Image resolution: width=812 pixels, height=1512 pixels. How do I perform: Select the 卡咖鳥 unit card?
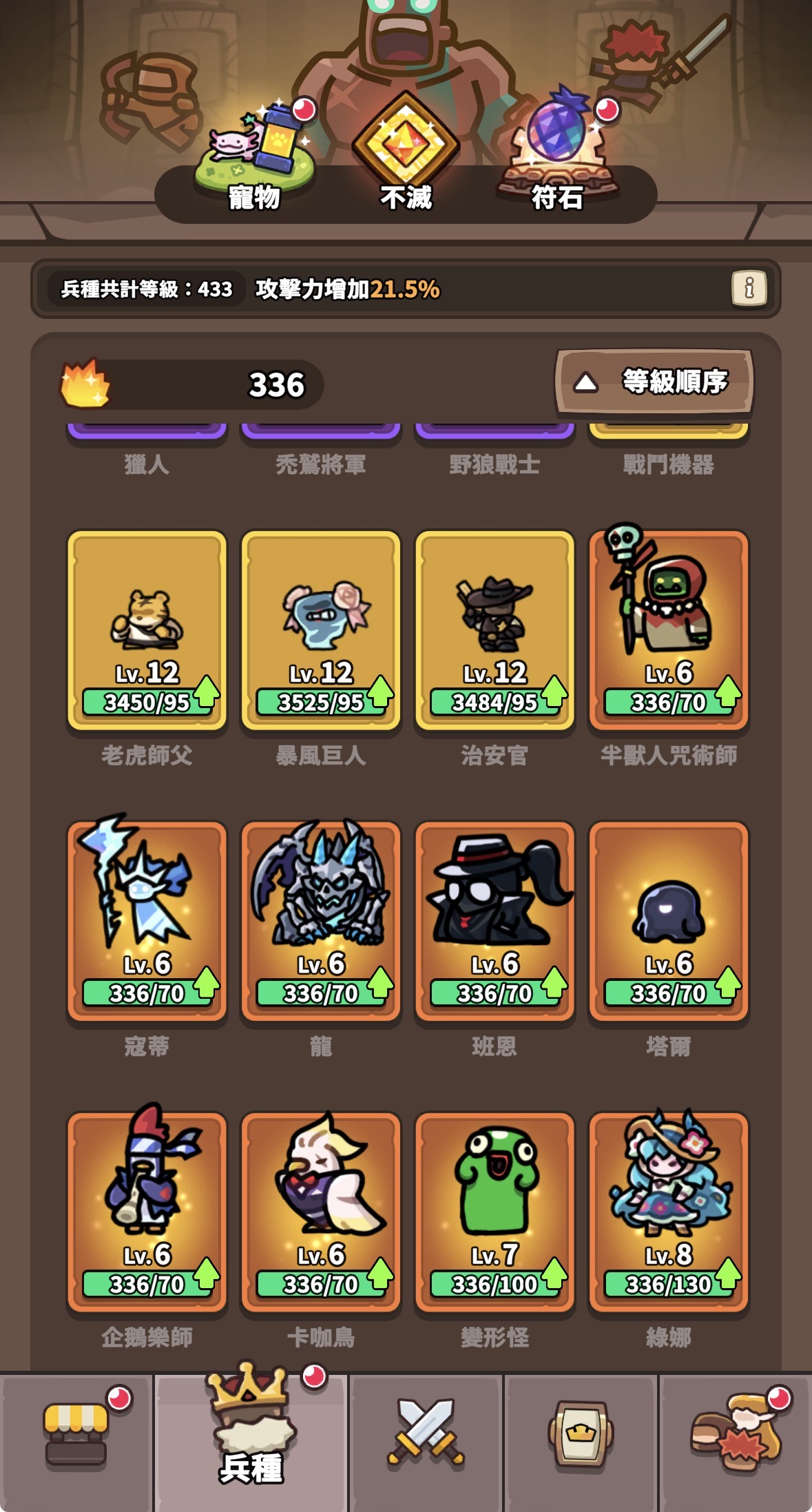pos(321,1212)
